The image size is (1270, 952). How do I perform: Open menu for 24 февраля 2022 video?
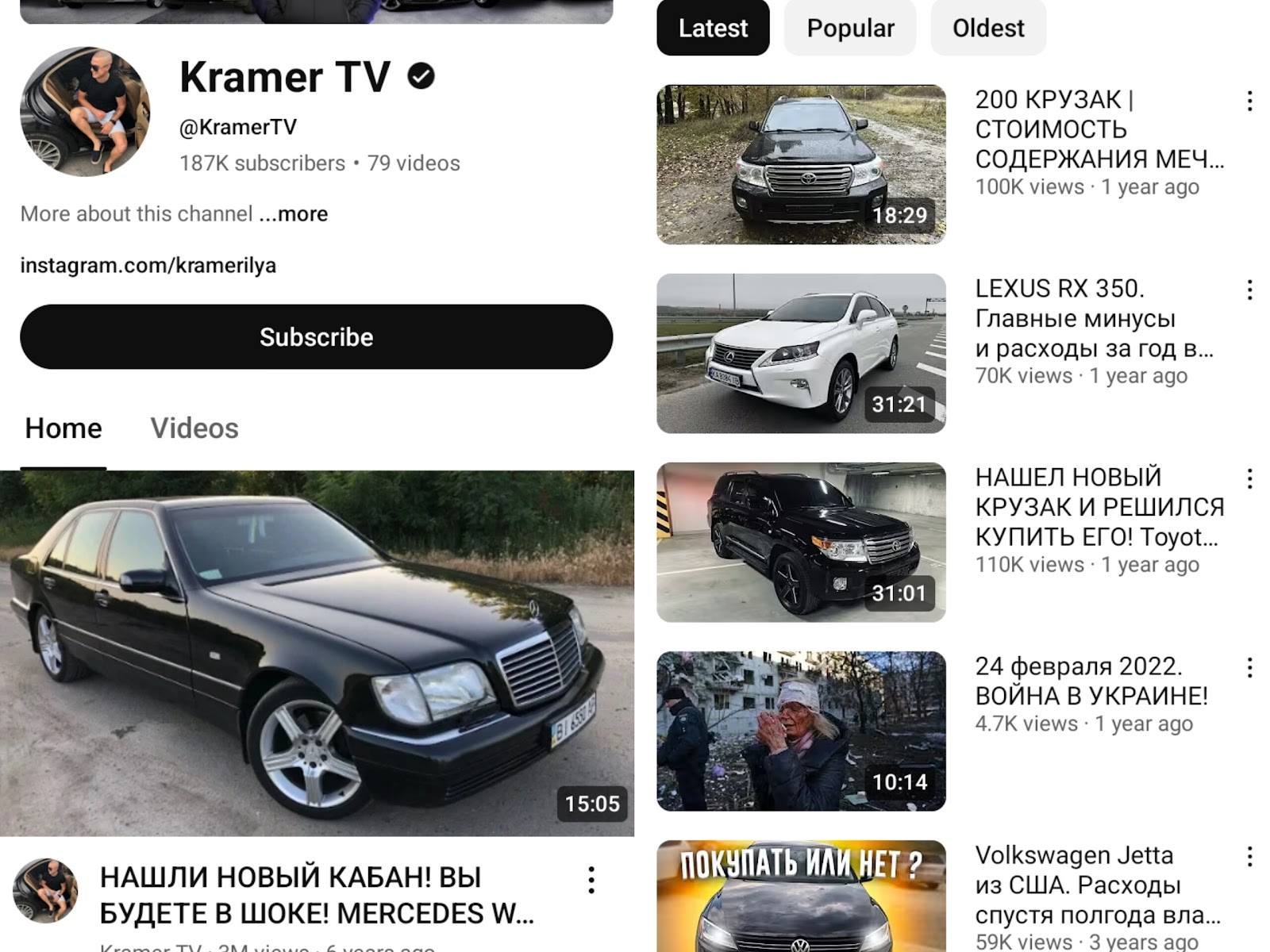click(x=1249, y=667)
